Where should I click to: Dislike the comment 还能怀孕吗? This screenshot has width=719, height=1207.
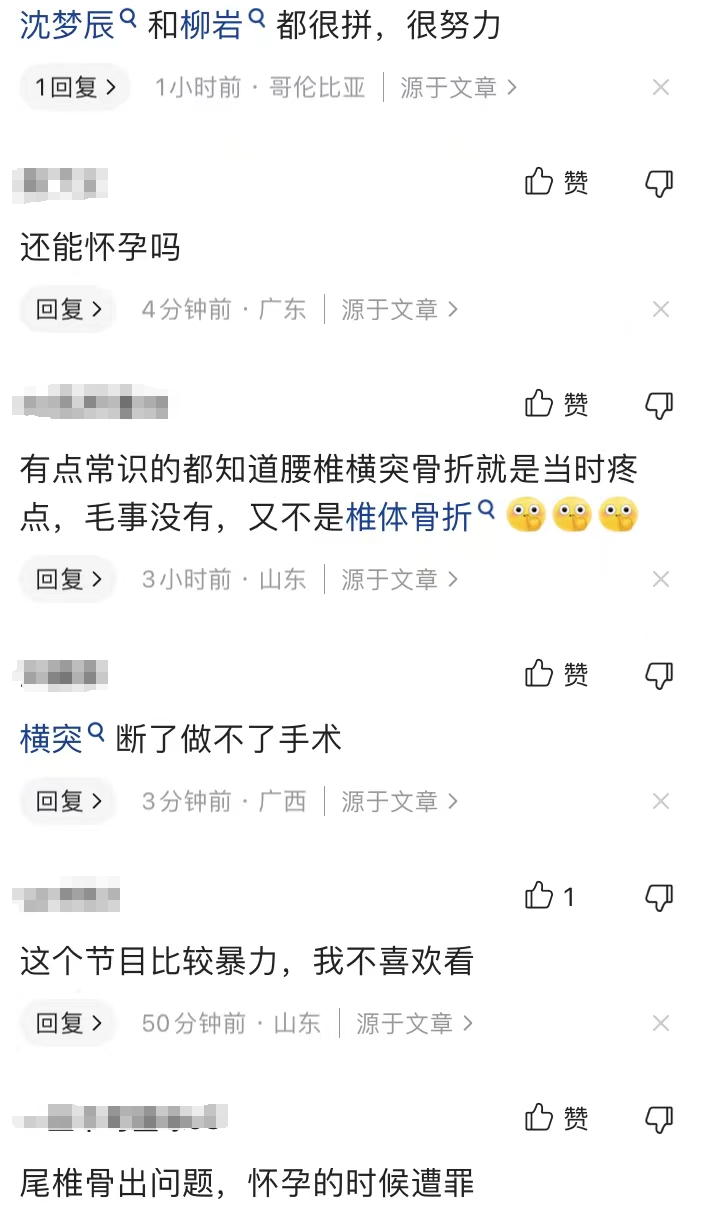659,183
